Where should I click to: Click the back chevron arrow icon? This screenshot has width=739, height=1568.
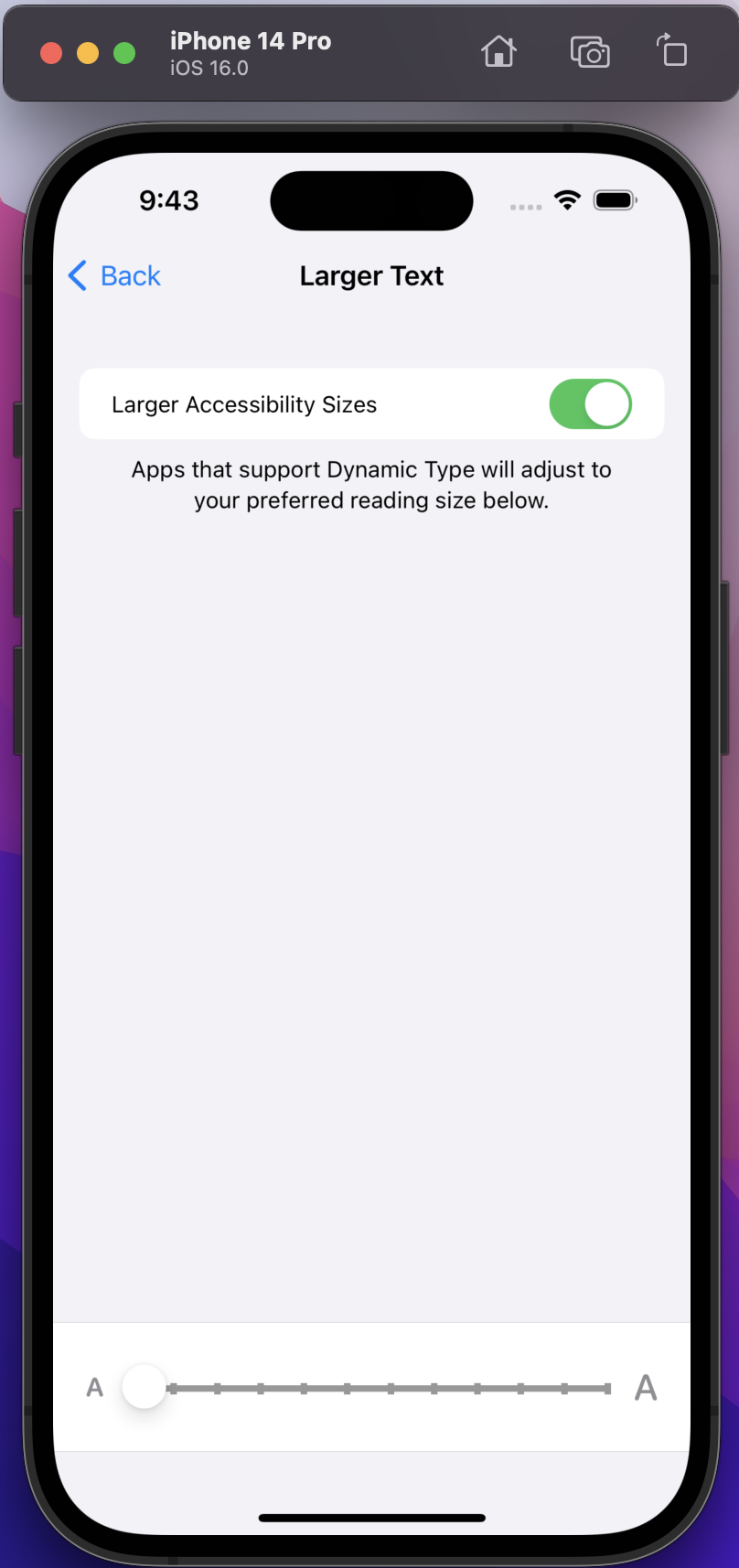tap(77, 275)
